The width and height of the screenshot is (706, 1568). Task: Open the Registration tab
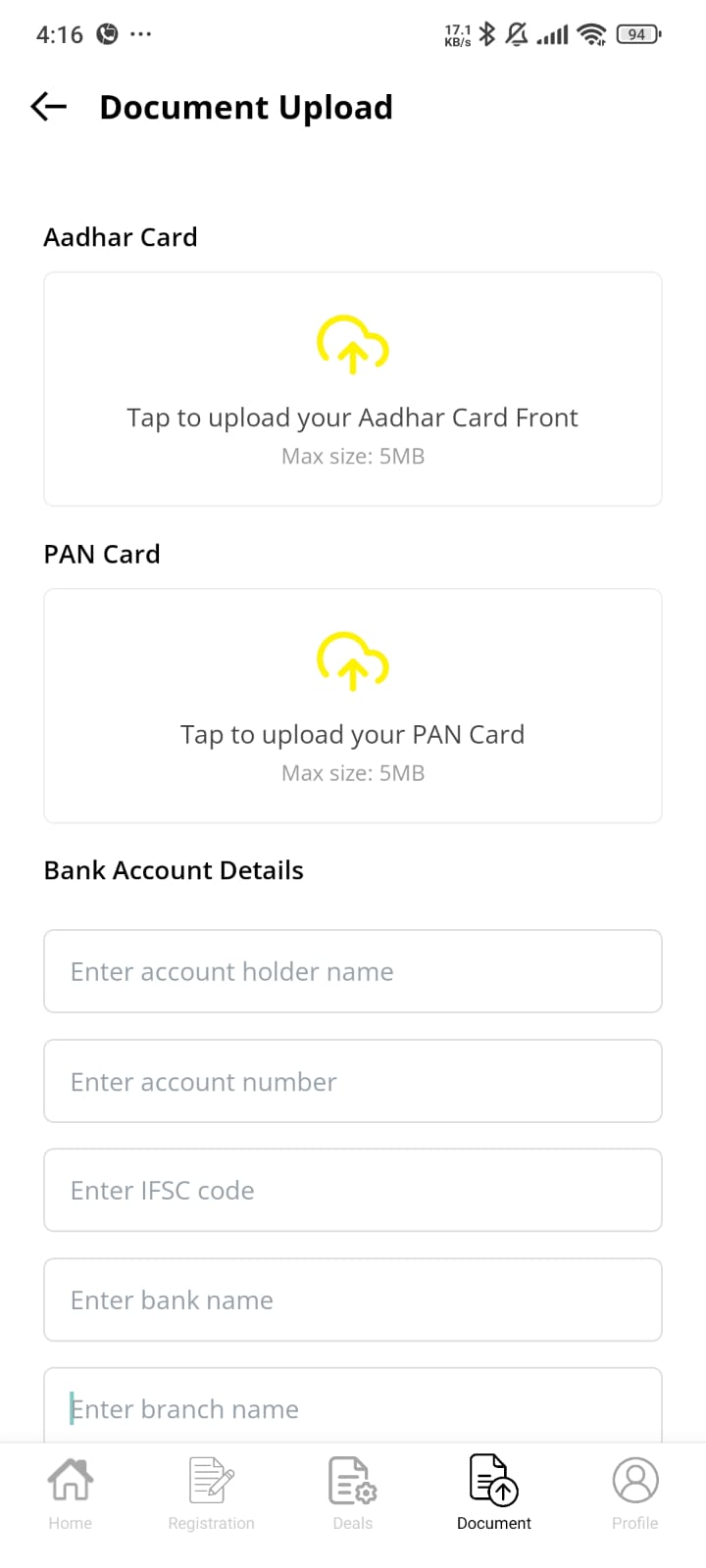(211, 1494)
